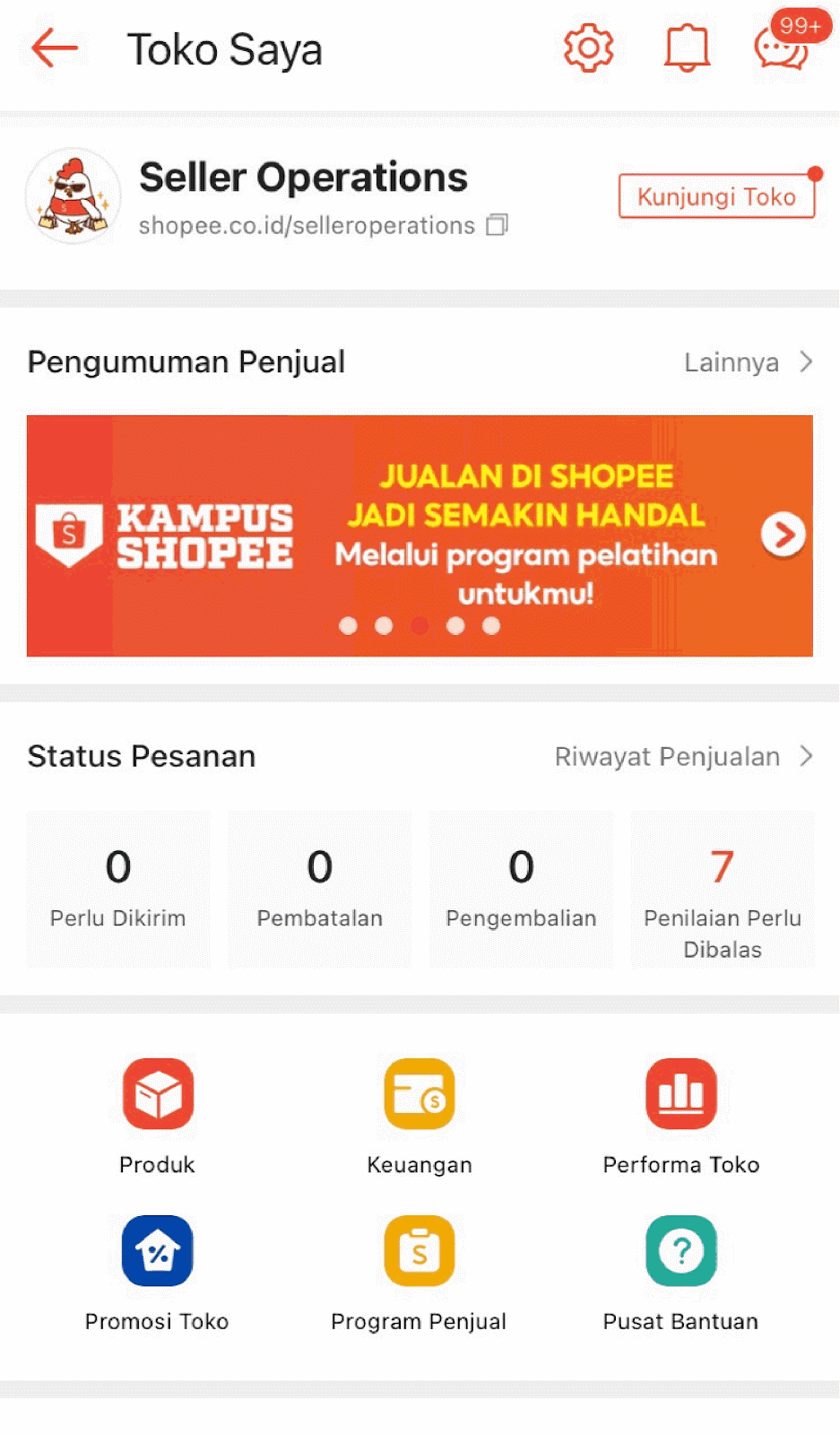Image resolution: width=840 pixels, height=1435 pixels.
Task: Open Penilaian Perlu Dibalas showing 7
Action: (723, 888)
